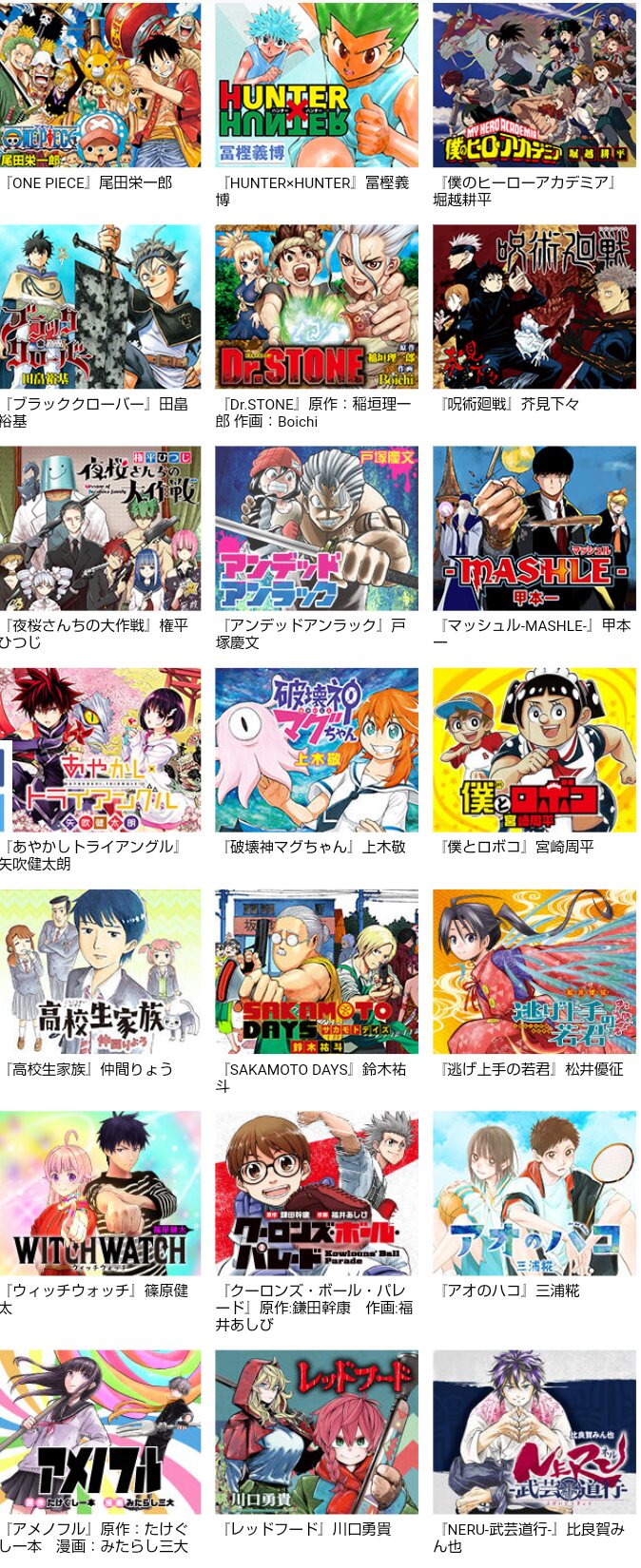
Task: Tap クーロンズ・ボール・パレード cover
Action: [316, 1193]
